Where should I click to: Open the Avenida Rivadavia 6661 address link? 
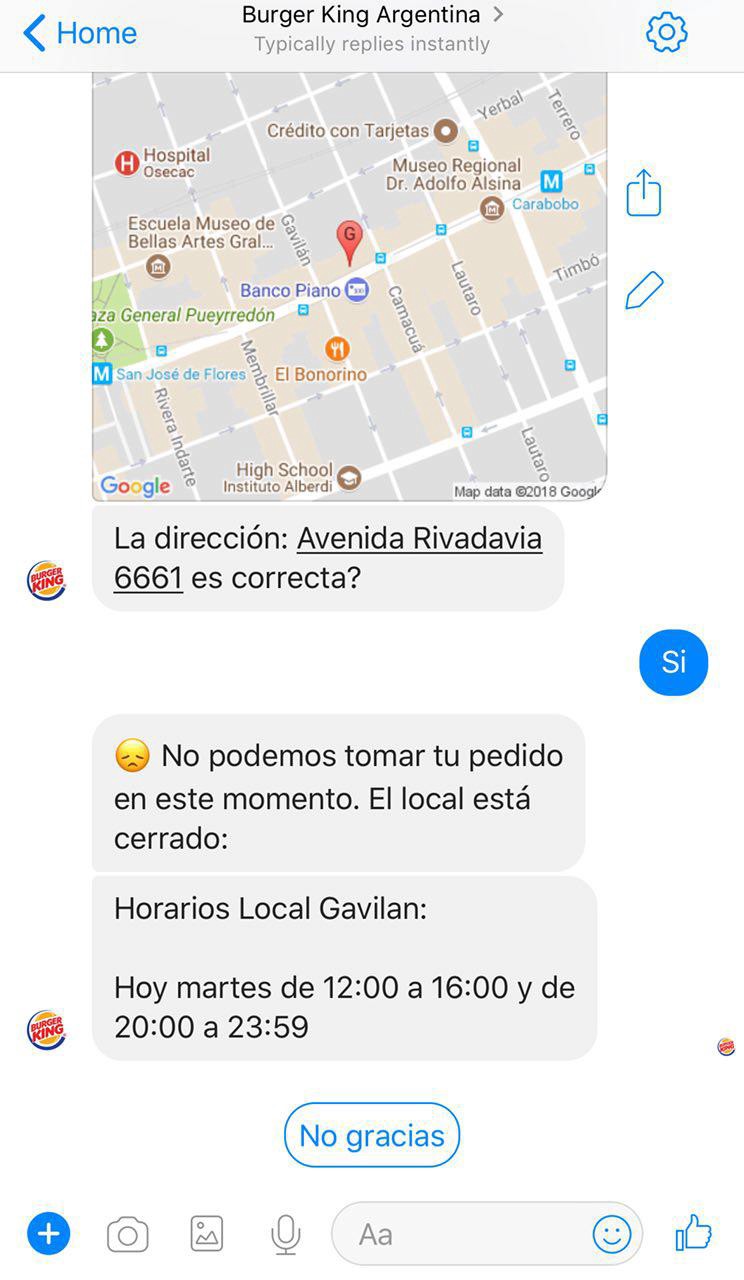tap(421, 538)
